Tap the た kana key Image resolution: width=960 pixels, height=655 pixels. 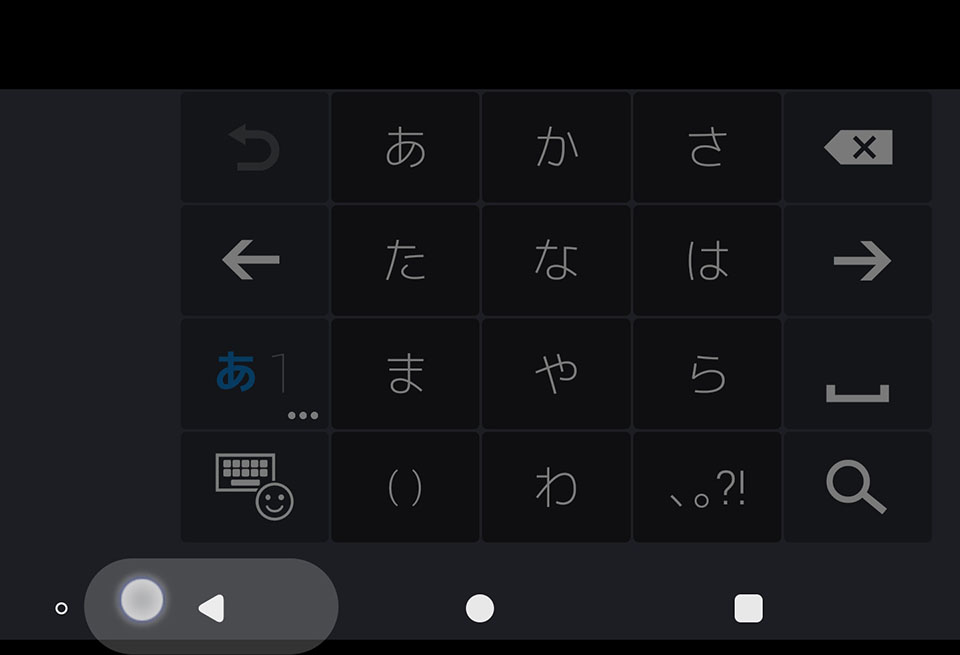coord(405,261)
